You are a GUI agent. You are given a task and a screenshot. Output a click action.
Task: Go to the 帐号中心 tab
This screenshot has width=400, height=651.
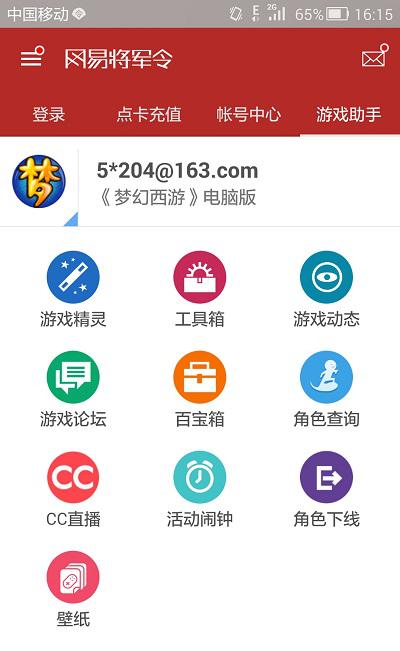pyautogui.click(x=248, y=114)
